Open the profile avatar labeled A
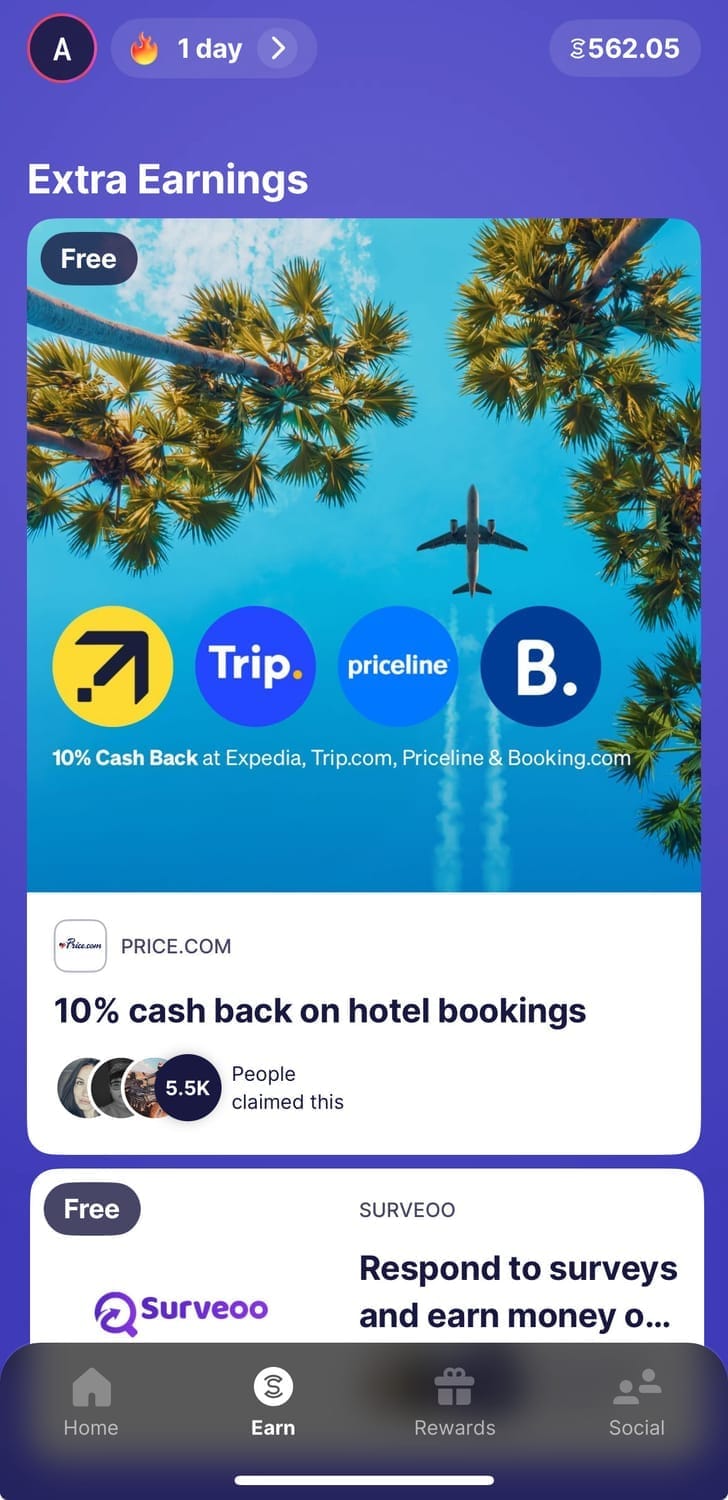Viewport: 728px width, 1500px height. [62, 48]
